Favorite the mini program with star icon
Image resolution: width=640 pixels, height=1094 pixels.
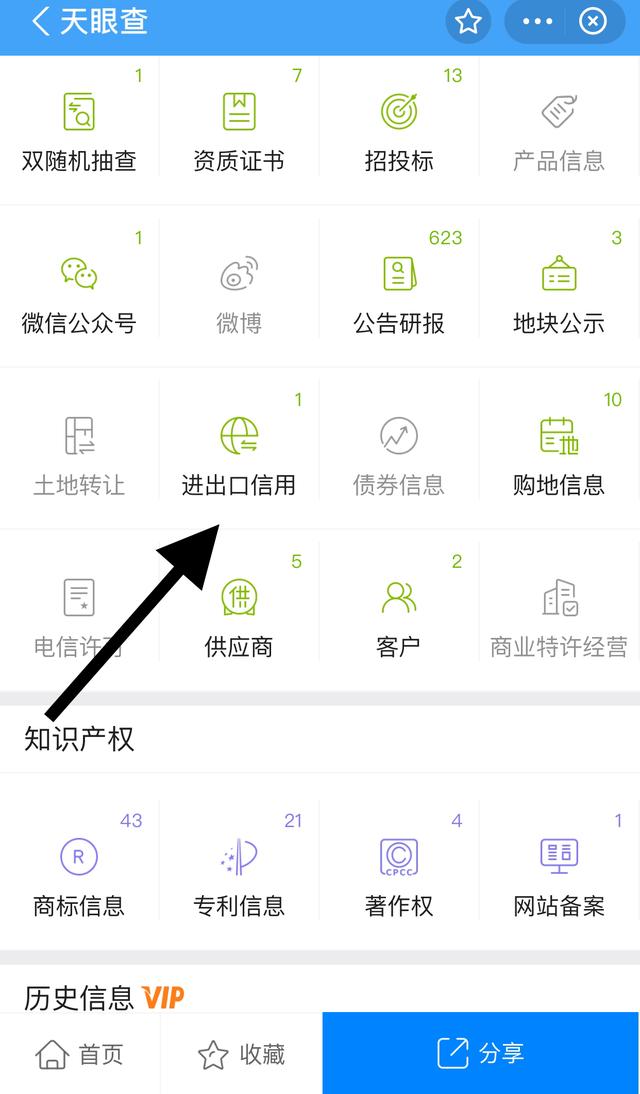[468, 22]
